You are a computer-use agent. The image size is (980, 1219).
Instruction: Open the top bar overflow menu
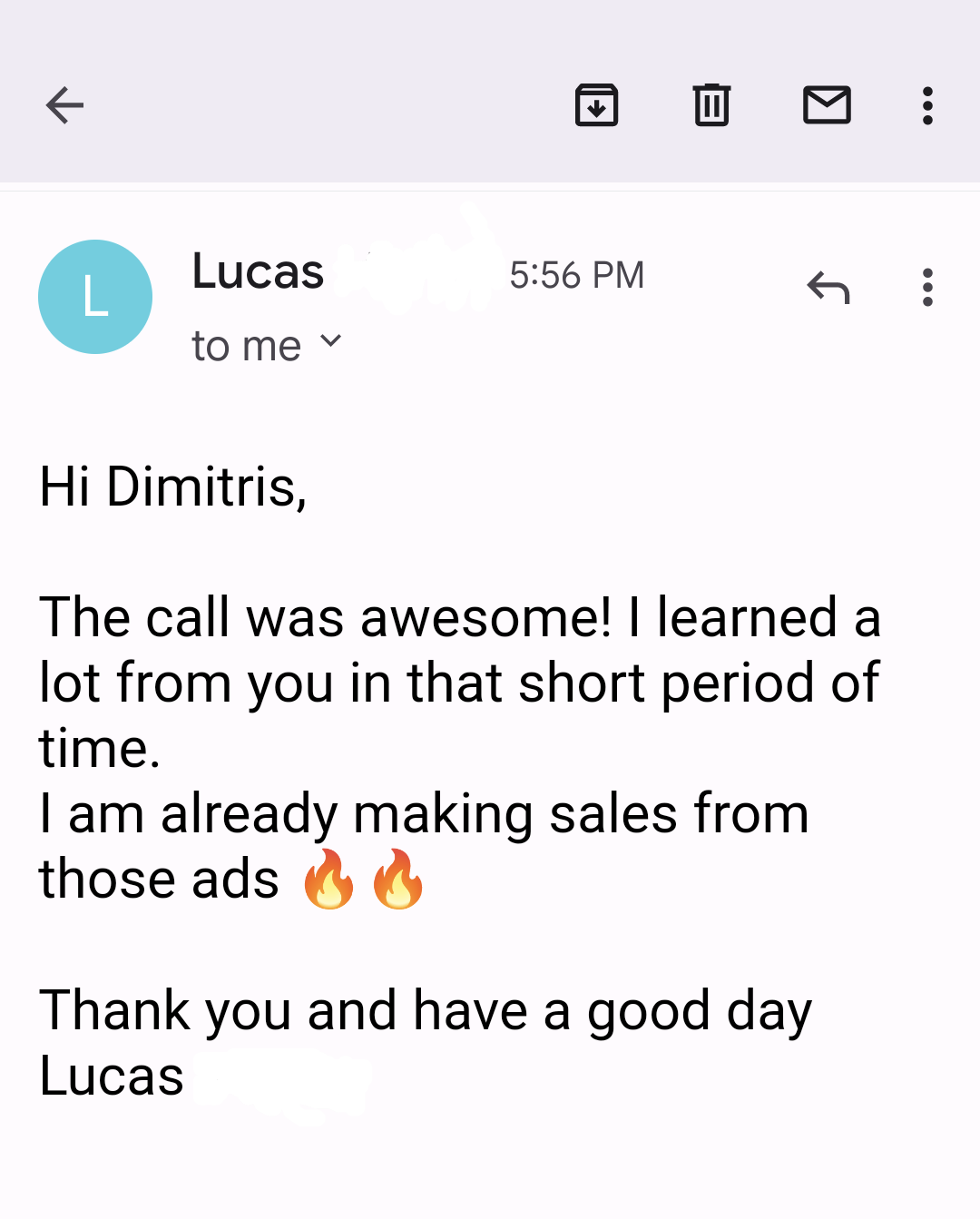click(926, 105)
